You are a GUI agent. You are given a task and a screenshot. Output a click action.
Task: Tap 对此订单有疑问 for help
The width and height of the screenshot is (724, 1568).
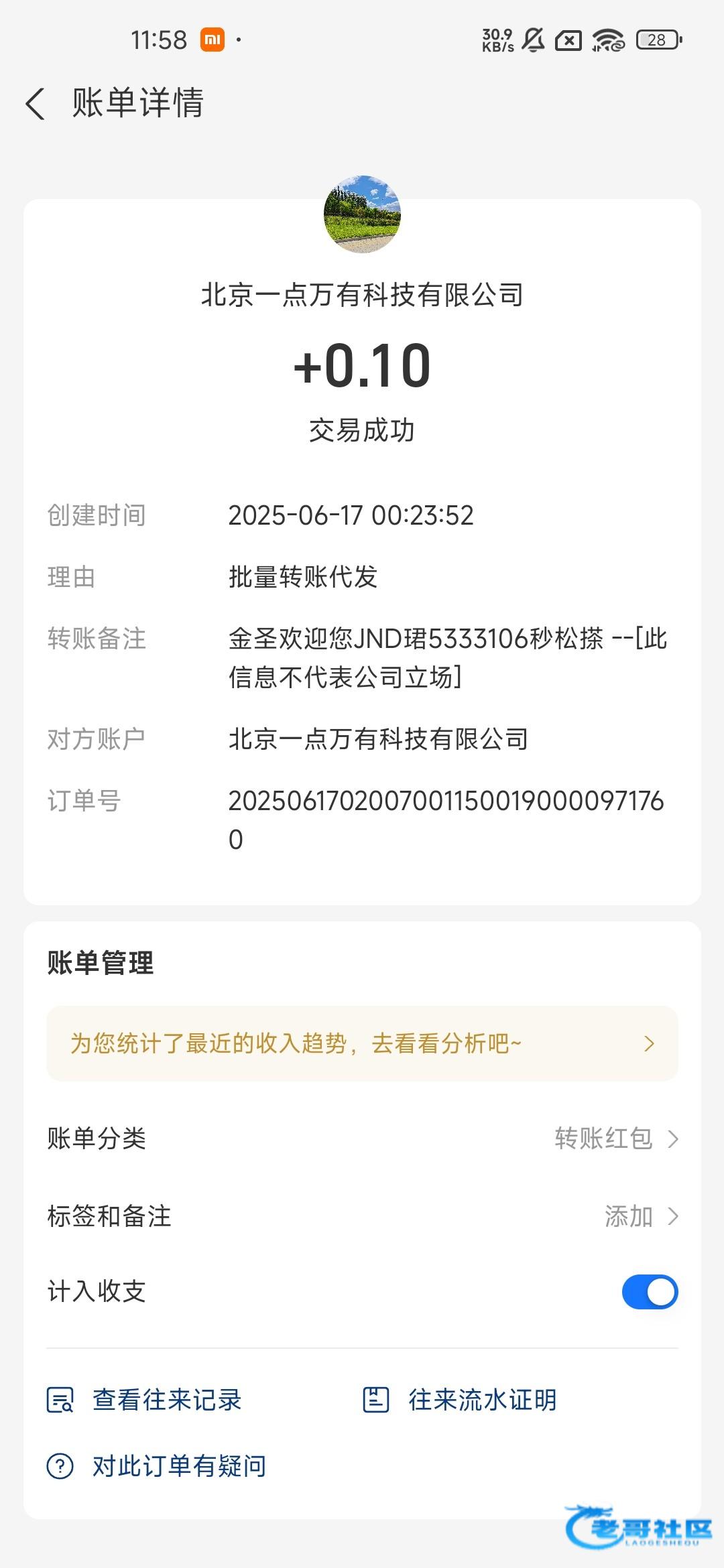click(x=157, y=1465)
